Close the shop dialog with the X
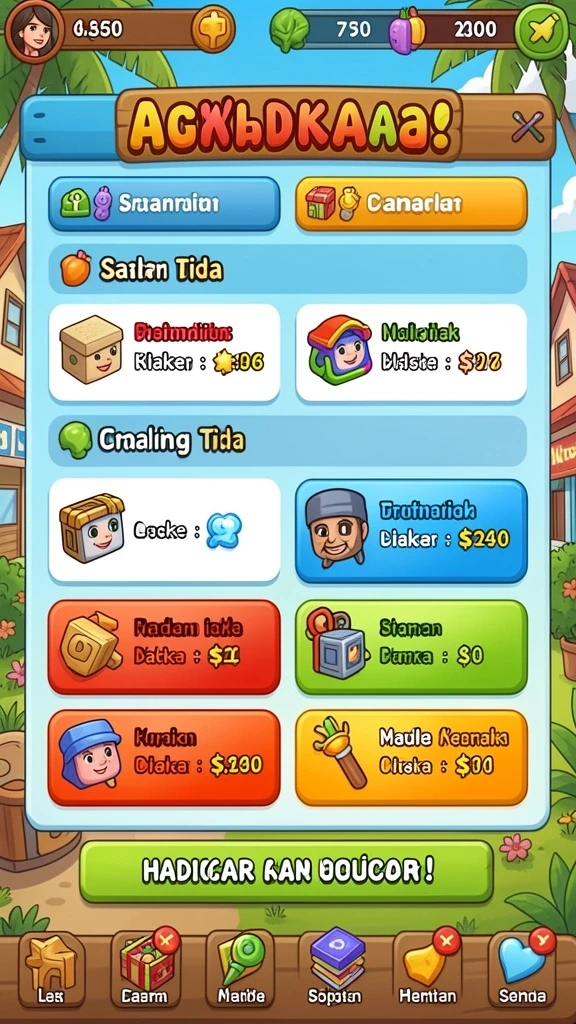 [x=528, y=127]
